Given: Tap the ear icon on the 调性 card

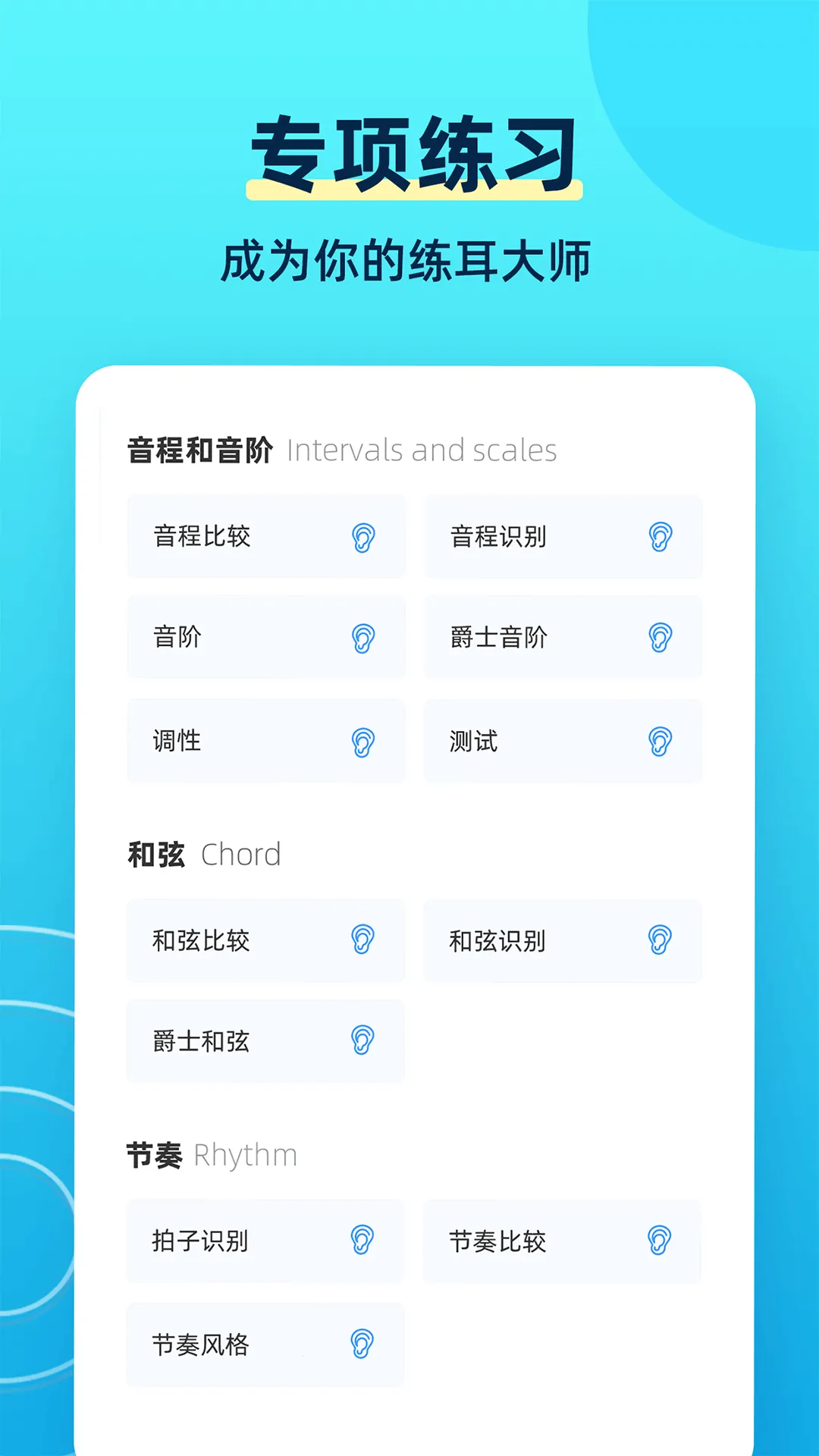Looking at the screenshot, I should pos(365,742).
